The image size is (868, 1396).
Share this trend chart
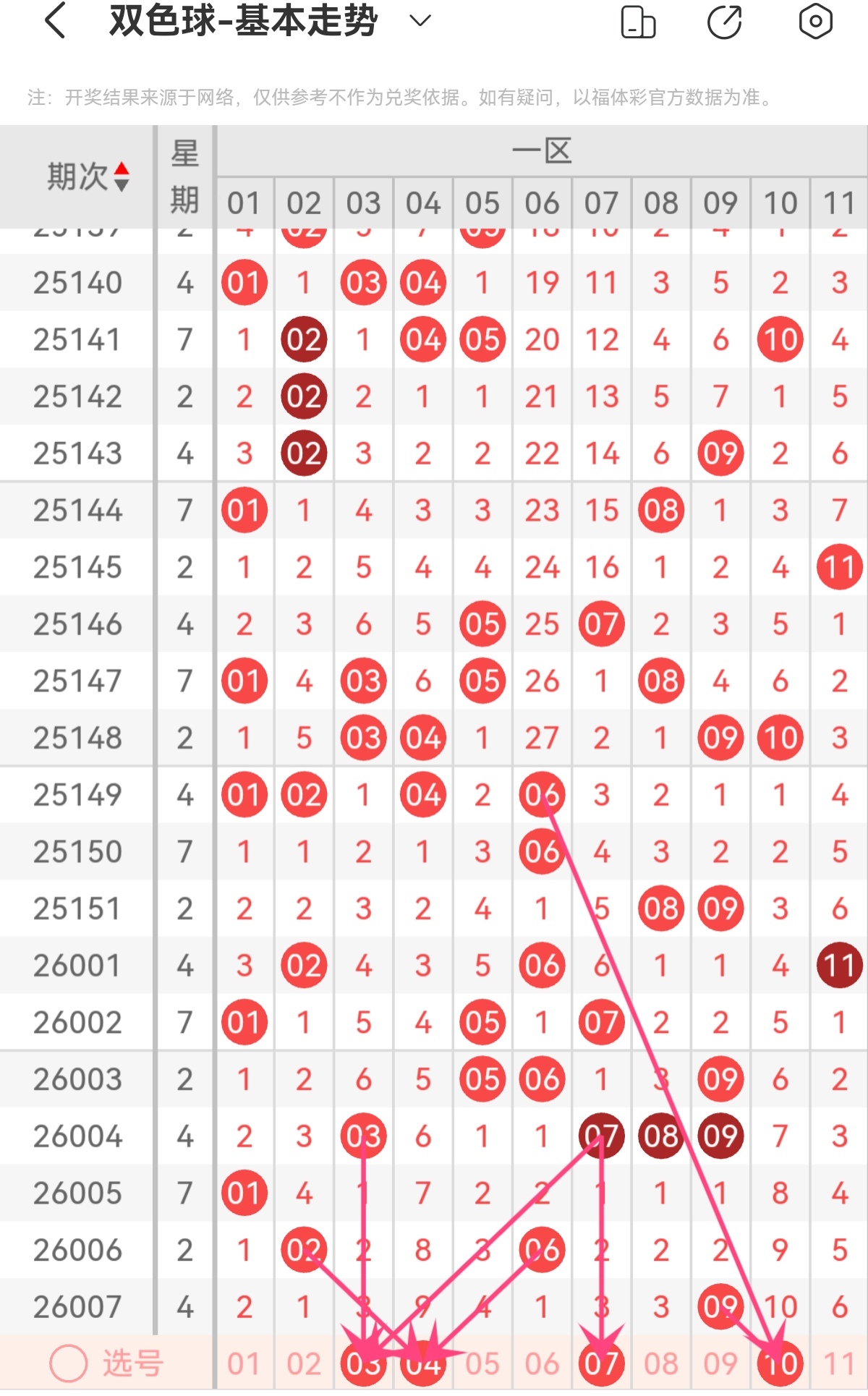click(x=724, y=22)
